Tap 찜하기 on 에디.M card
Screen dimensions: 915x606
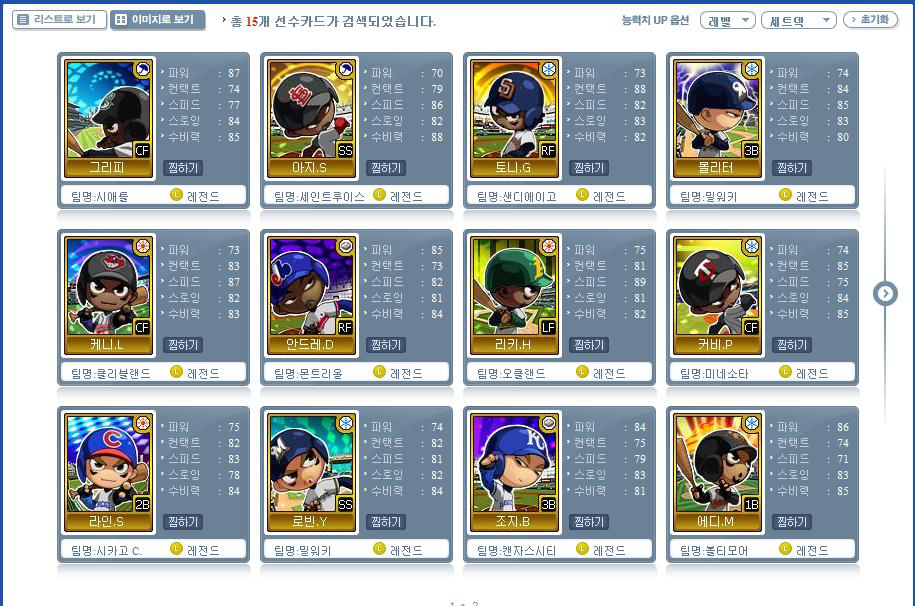click(x=791, y=522)
